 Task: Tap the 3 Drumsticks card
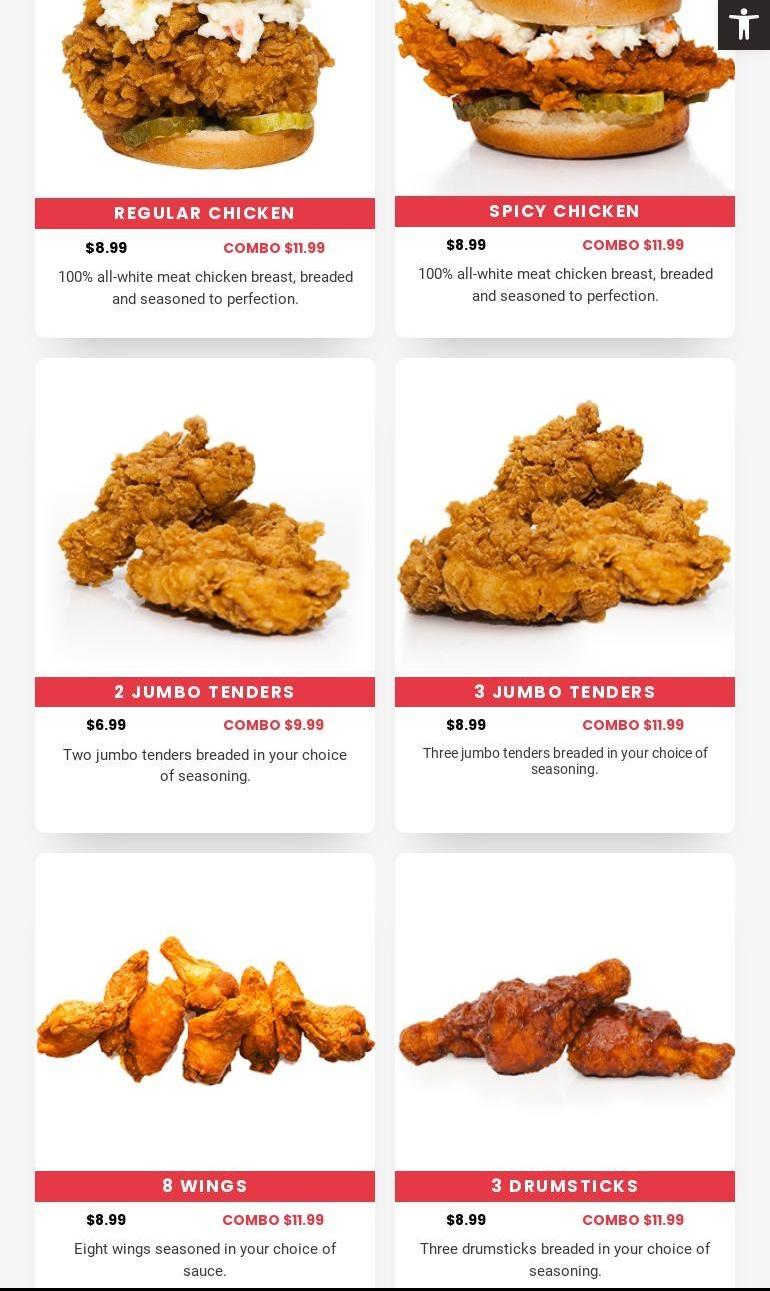tap(565, 1186)
